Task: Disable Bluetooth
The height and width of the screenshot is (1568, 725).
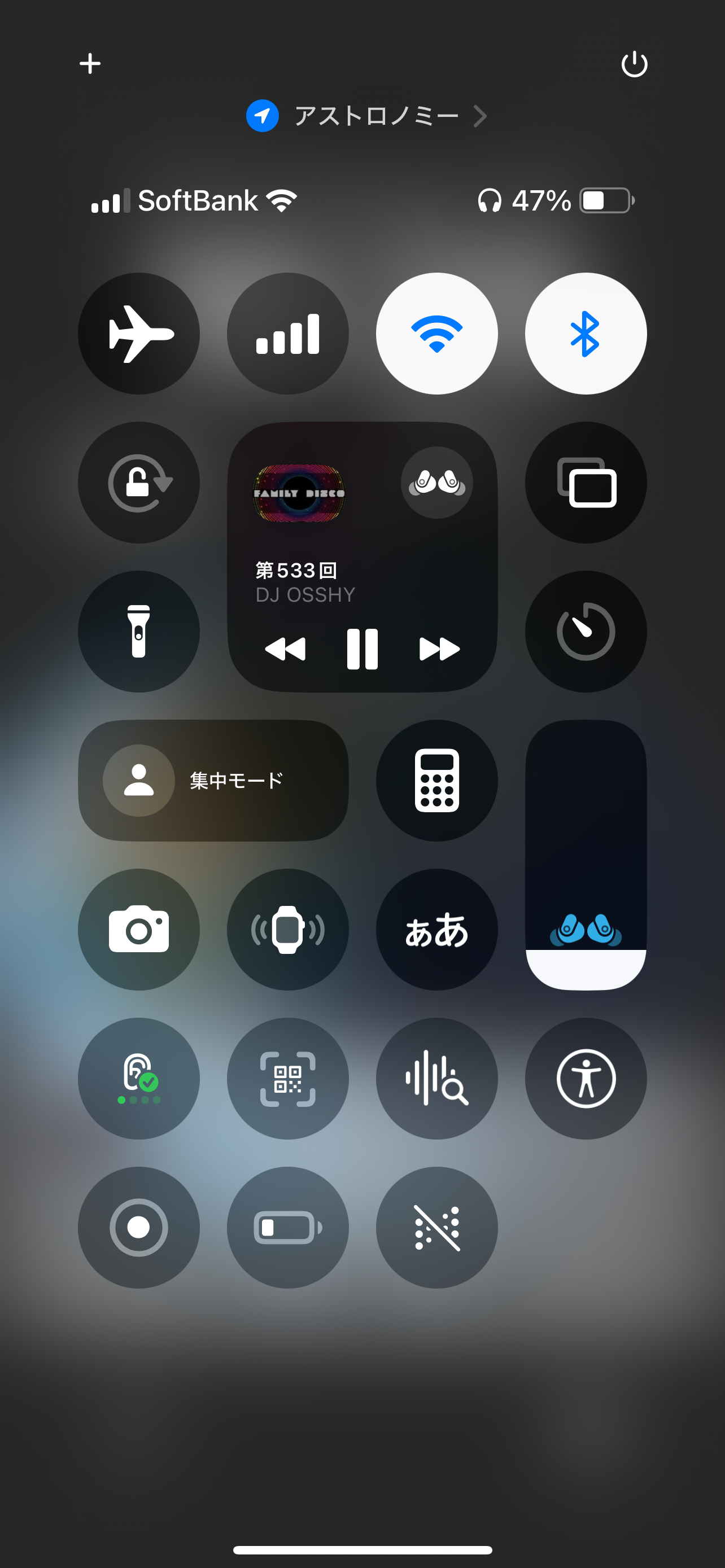Action: pyautogui.click(x=586, y=334)
